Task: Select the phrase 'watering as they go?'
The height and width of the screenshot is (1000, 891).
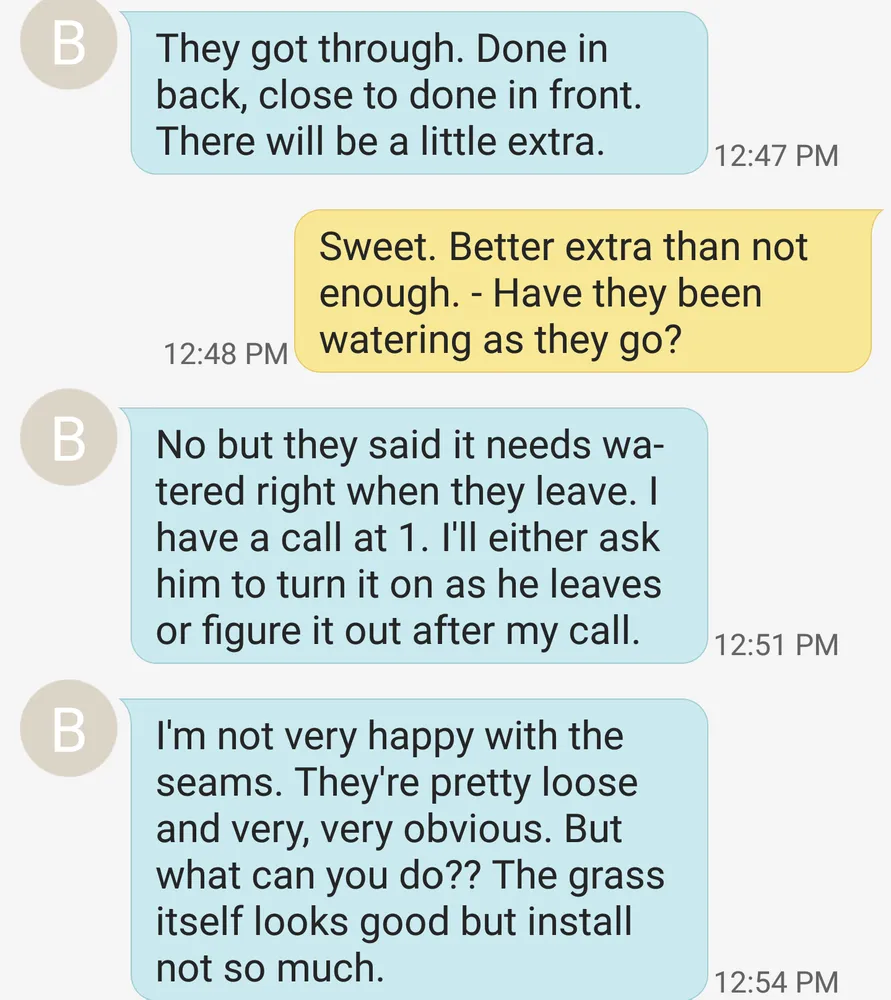Action: point(505,340)
